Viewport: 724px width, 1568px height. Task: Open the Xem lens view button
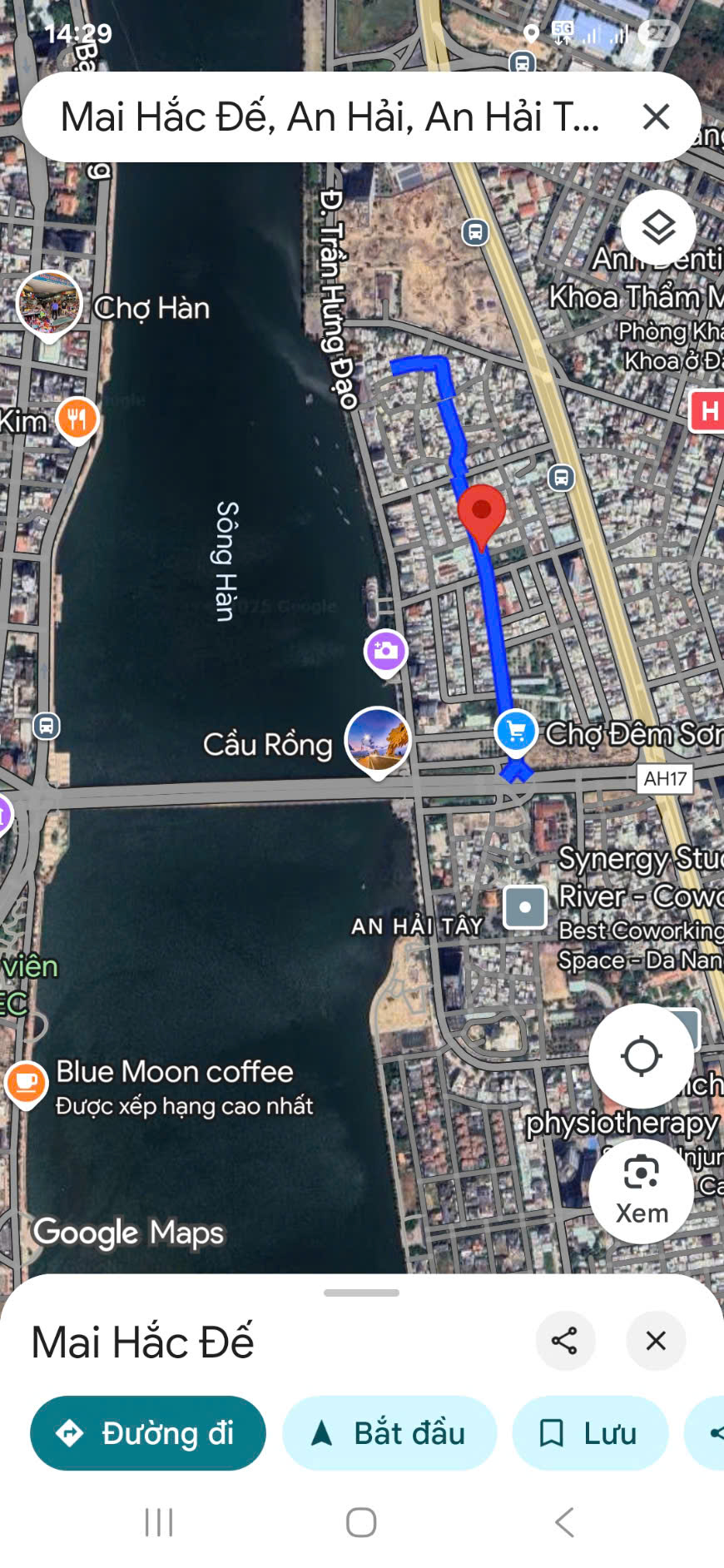641,1191
